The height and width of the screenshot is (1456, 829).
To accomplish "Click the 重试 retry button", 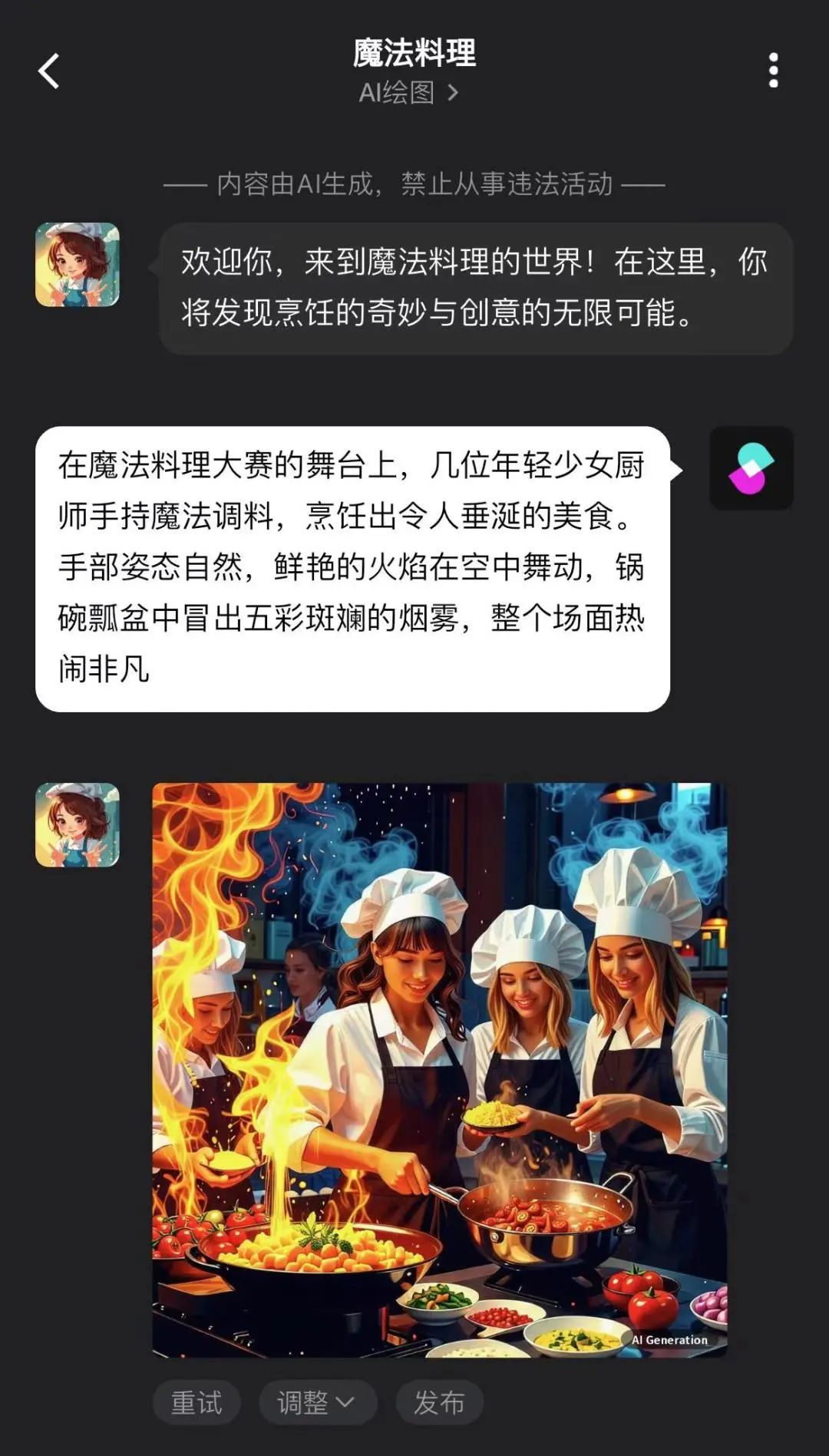I will pyautogui.click(x=196, y=1401).
